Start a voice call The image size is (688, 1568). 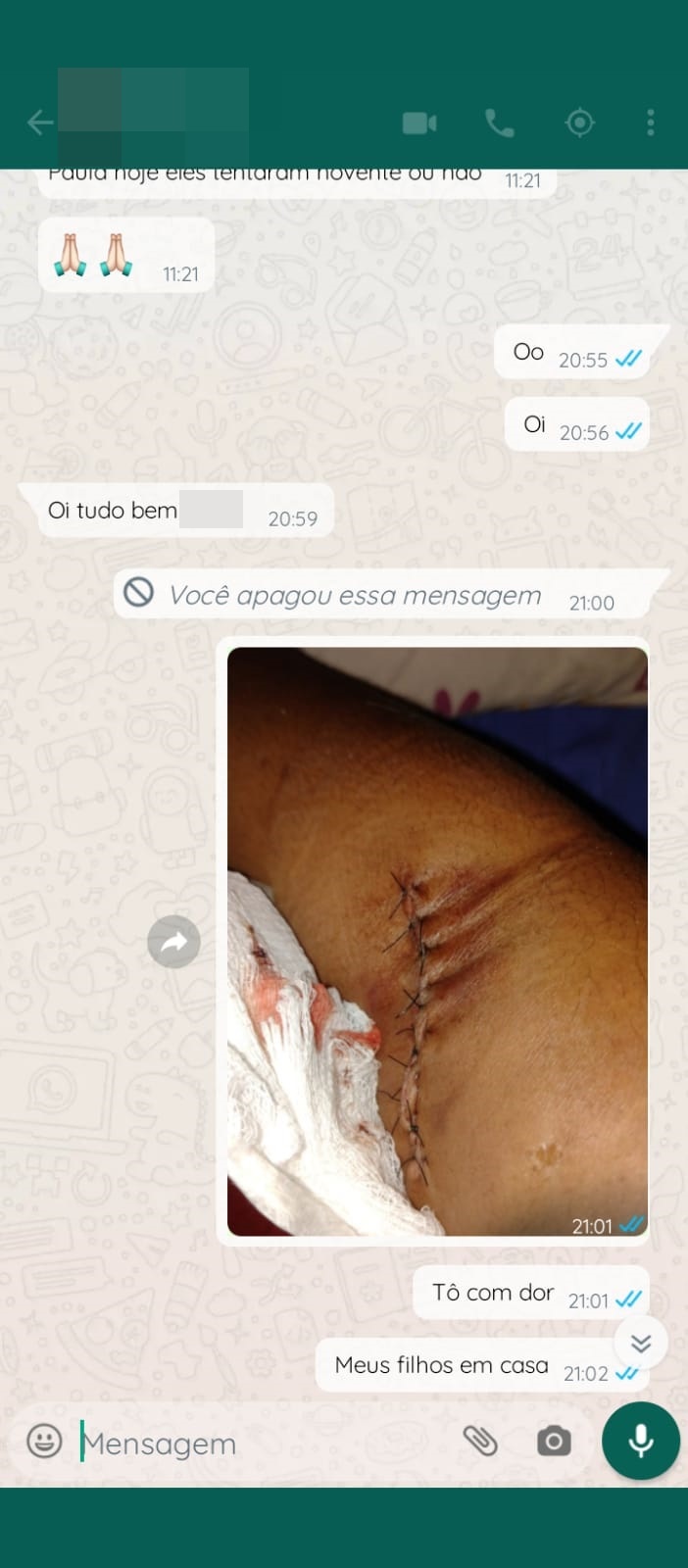point(500,122)
